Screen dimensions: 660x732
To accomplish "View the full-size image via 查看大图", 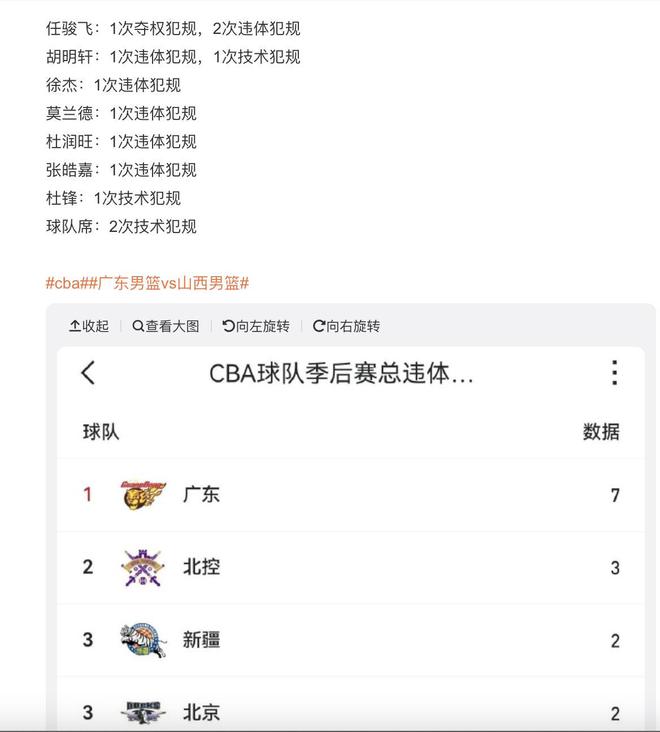I will point(166,326).
